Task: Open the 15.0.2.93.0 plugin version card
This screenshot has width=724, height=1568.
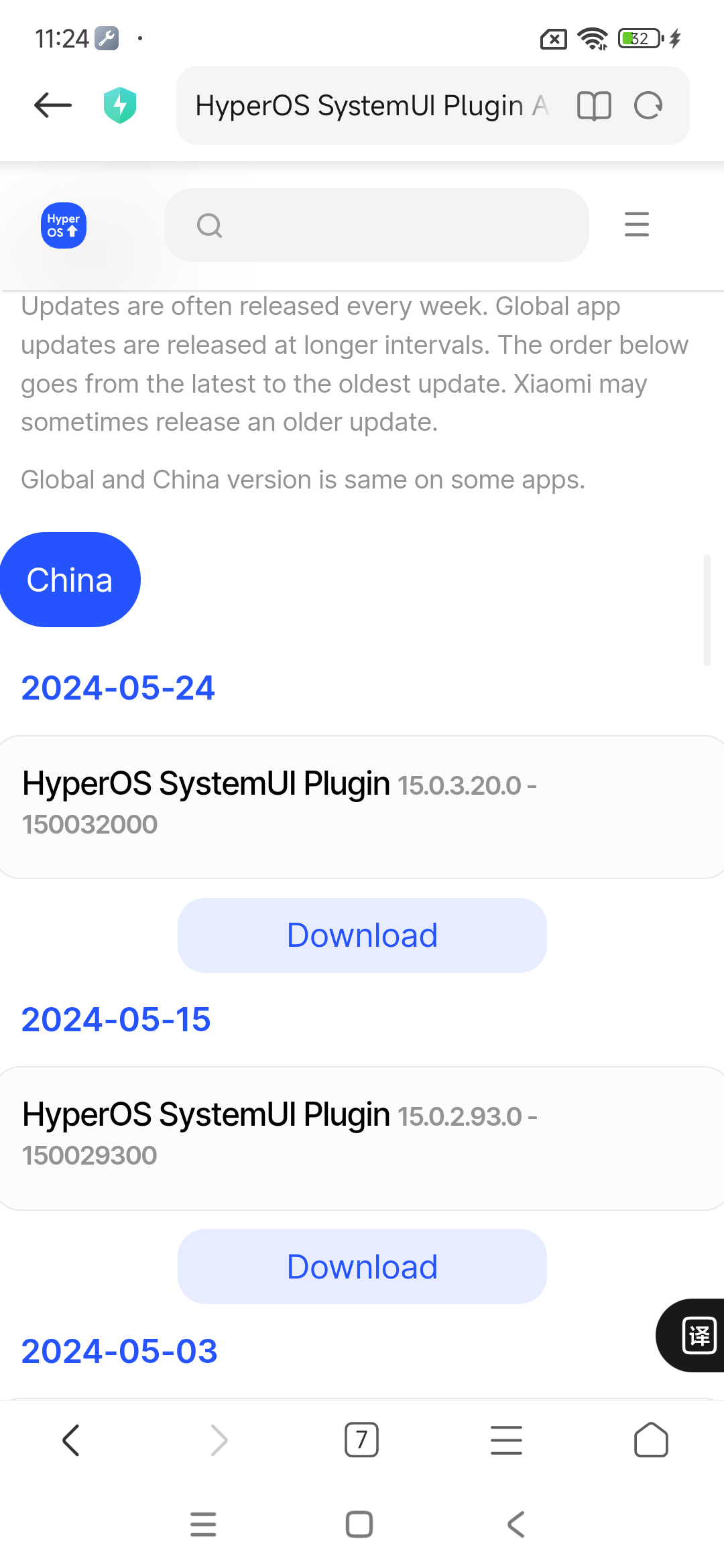Action: coord(362,1137)
